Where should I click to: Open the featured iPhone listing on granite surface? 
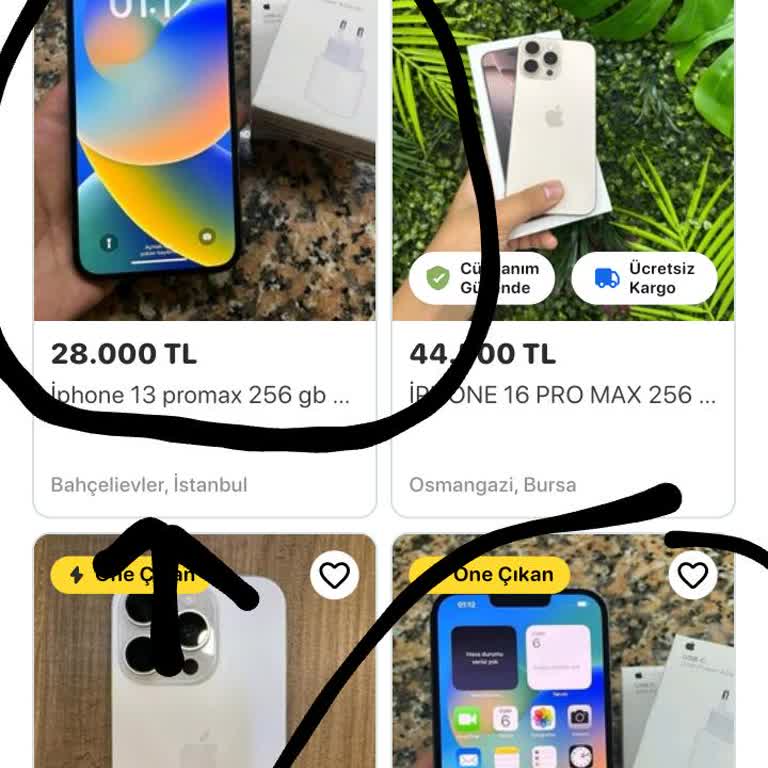coord(540,680)
